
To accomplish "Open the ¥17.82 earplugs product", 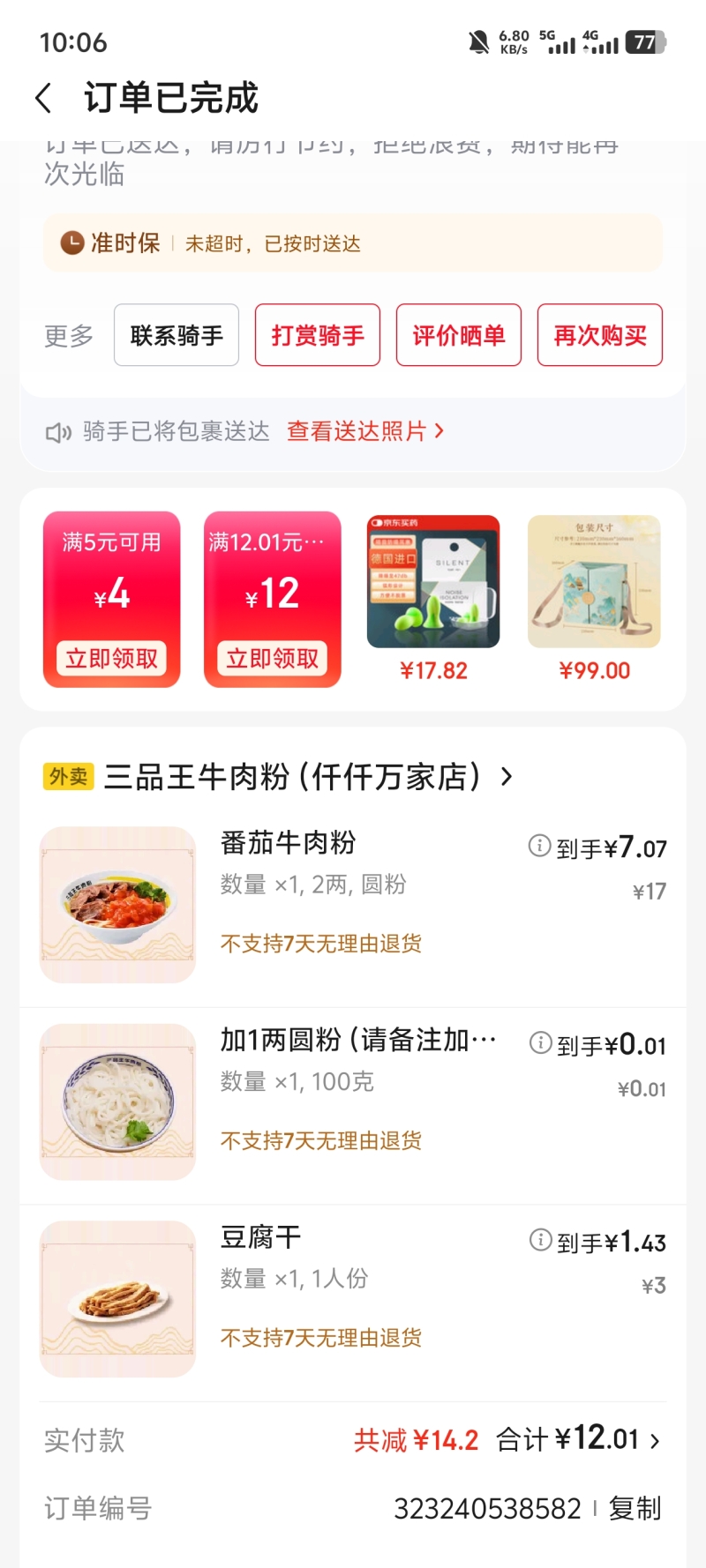I will tap(433, 583).
